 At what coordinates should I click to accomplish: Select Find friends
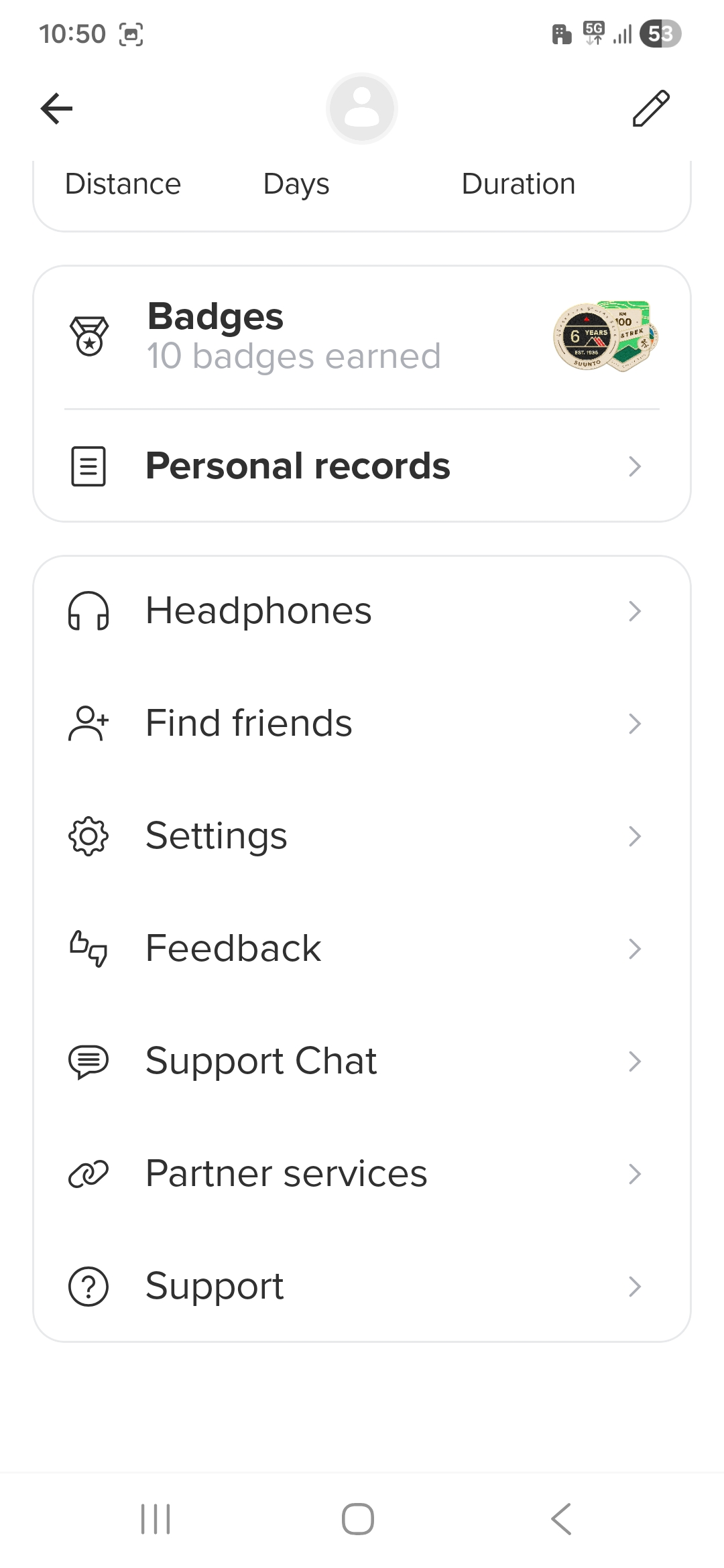[362, 724]
